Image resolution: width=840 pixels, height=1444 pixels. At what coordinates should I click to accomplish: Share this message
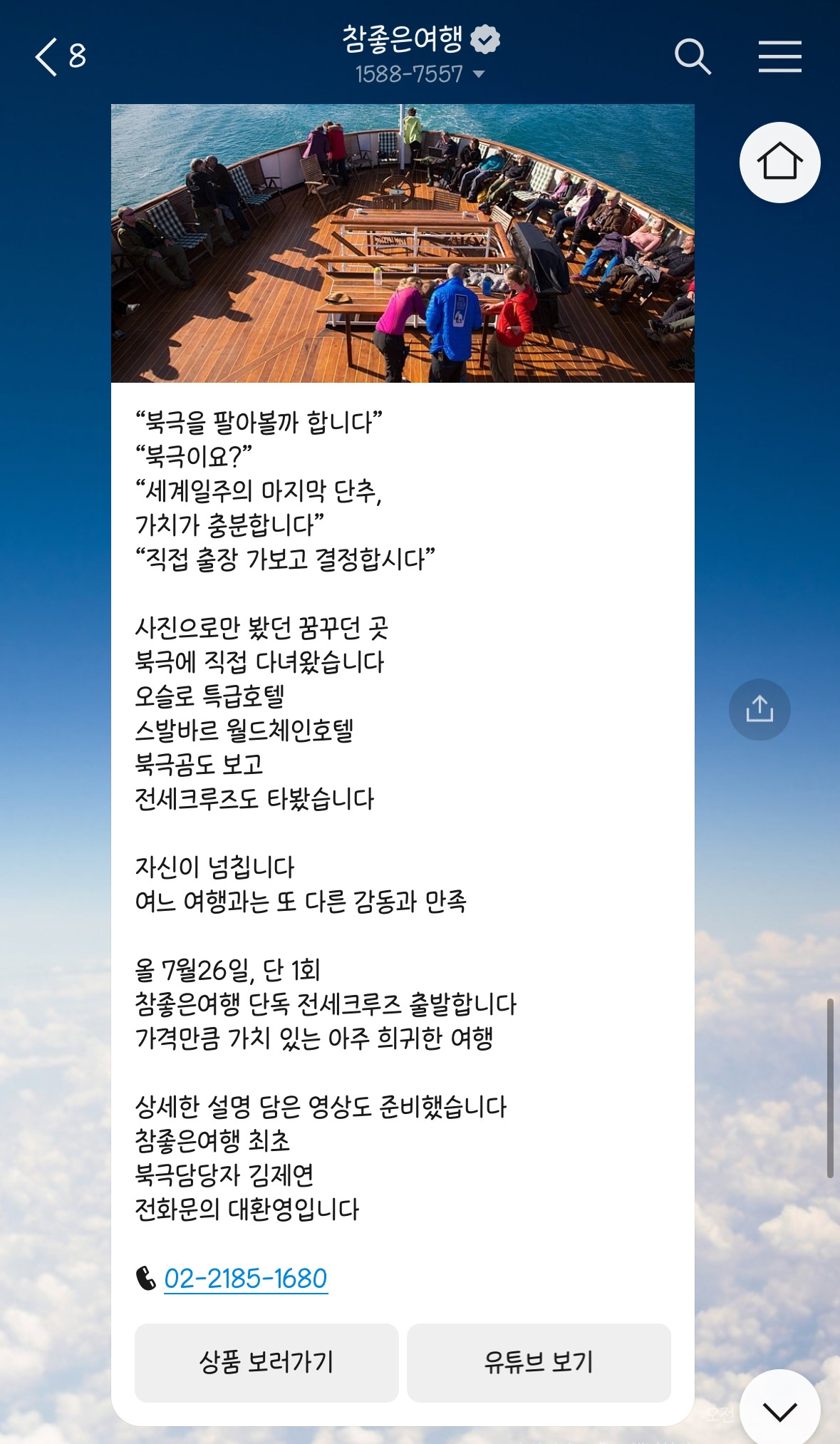[x=759, y=709]
